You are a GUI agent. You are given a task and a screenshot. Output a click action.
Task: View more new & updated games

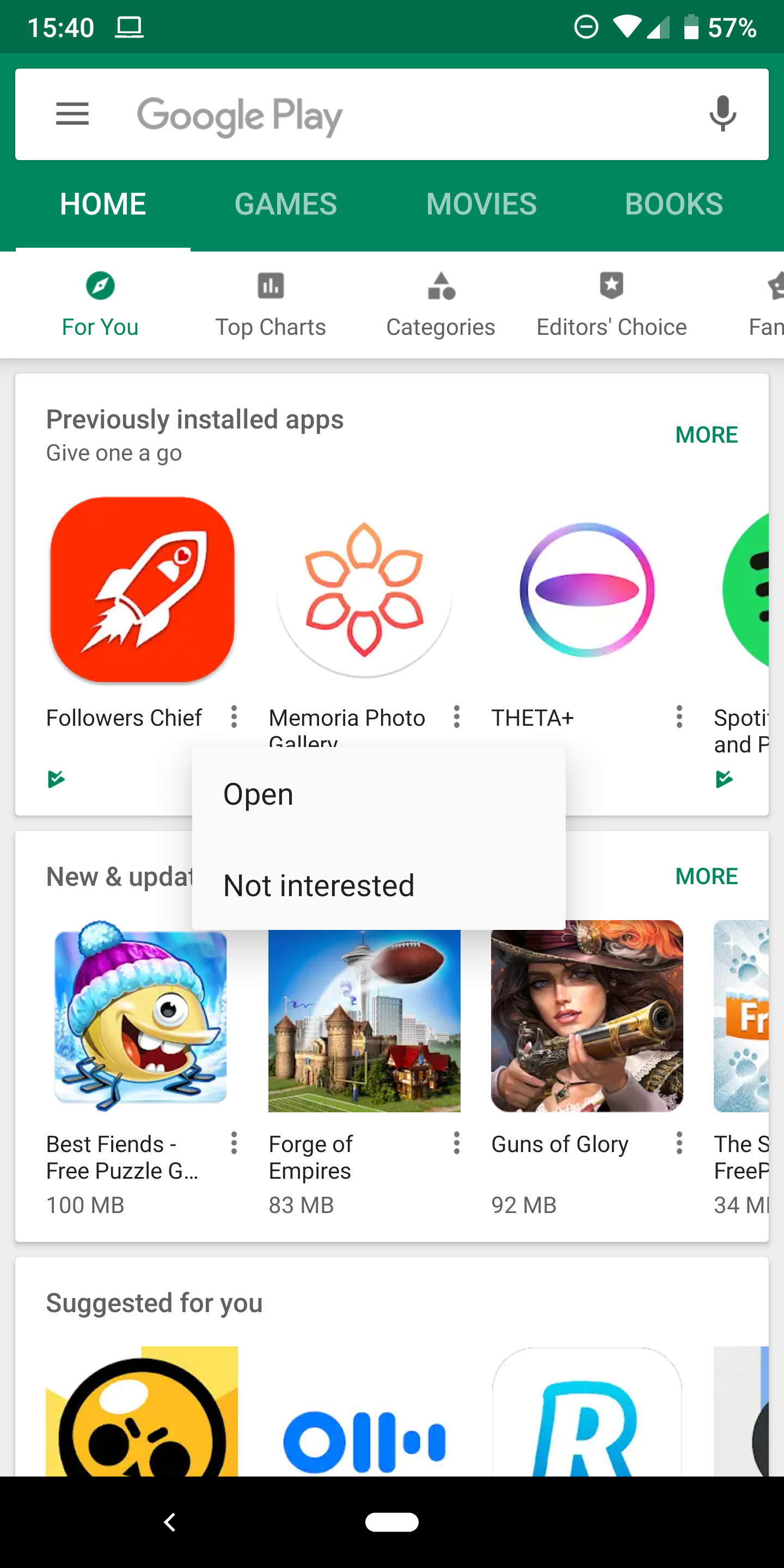click(x=706, y=876)
